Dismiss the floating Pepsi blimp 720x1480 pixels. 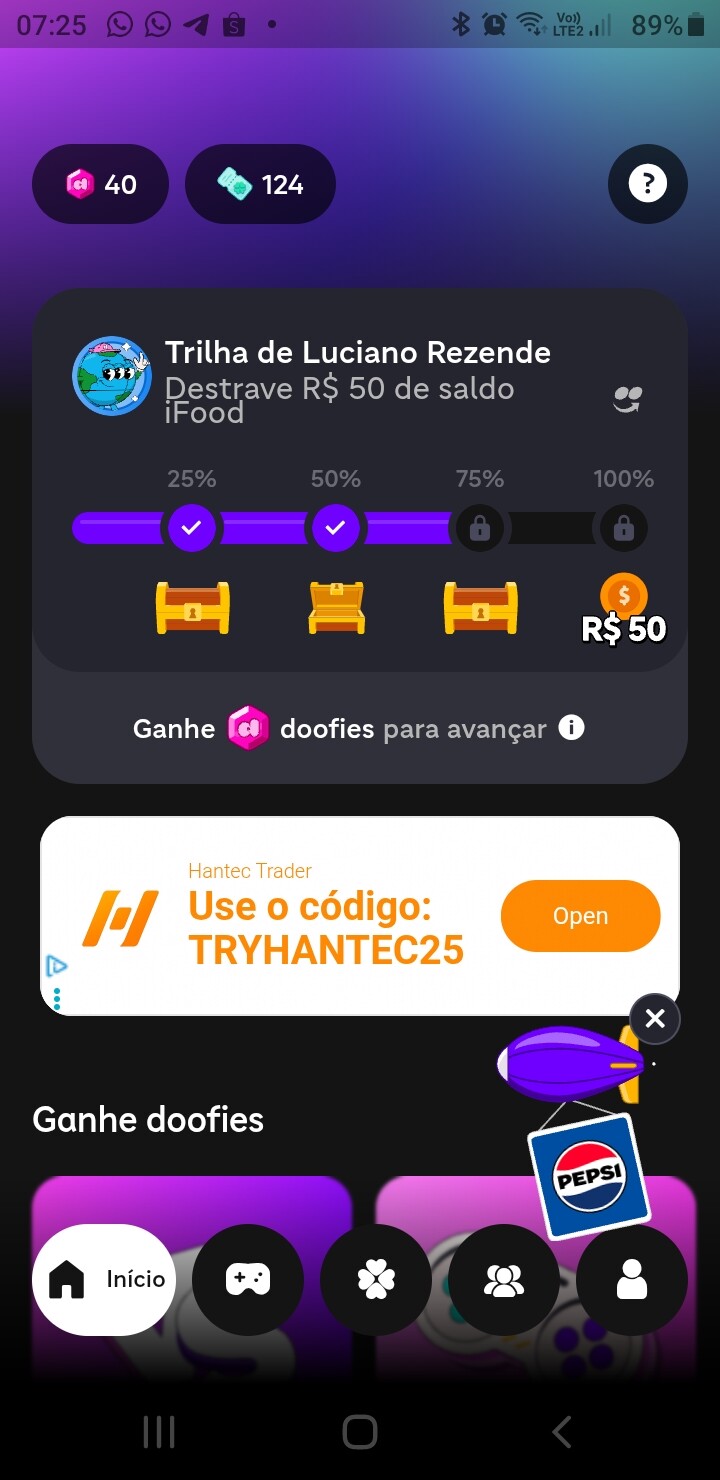point(655,1019)
